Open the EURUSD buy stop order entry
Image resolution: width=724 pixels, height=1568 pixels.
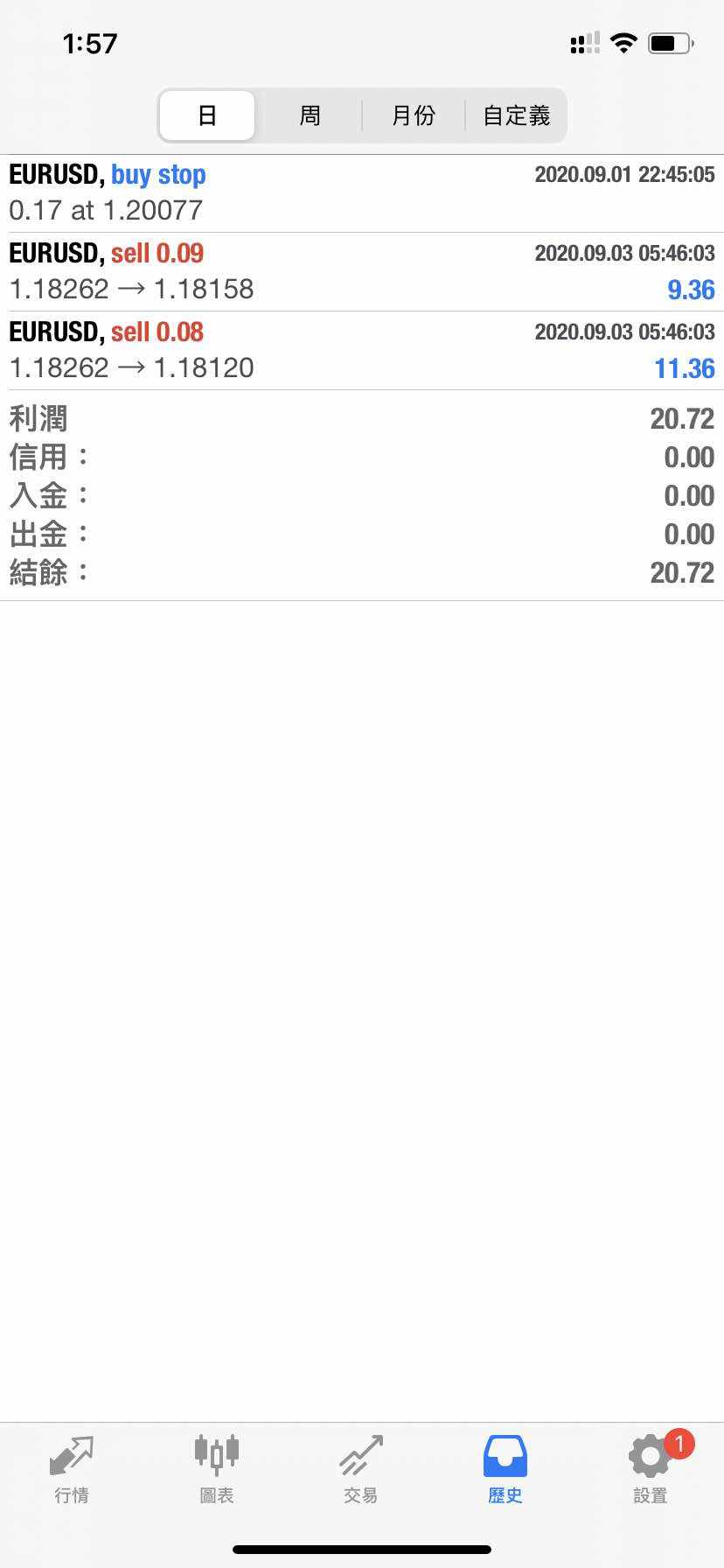pyautogui.click(x=362, y=193)
